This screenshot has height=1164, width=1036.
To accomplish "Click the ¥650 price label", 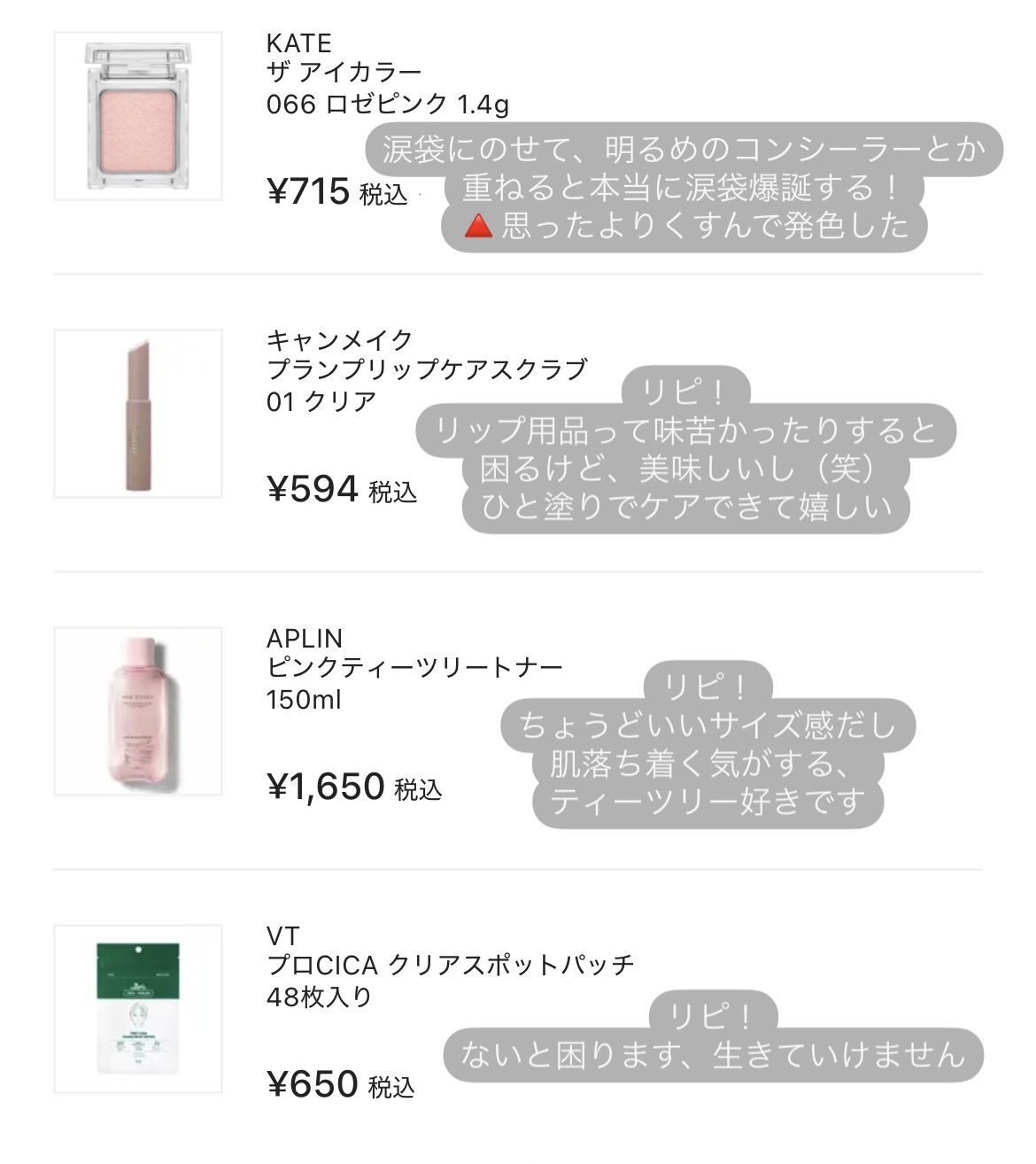I will 305,1082.
